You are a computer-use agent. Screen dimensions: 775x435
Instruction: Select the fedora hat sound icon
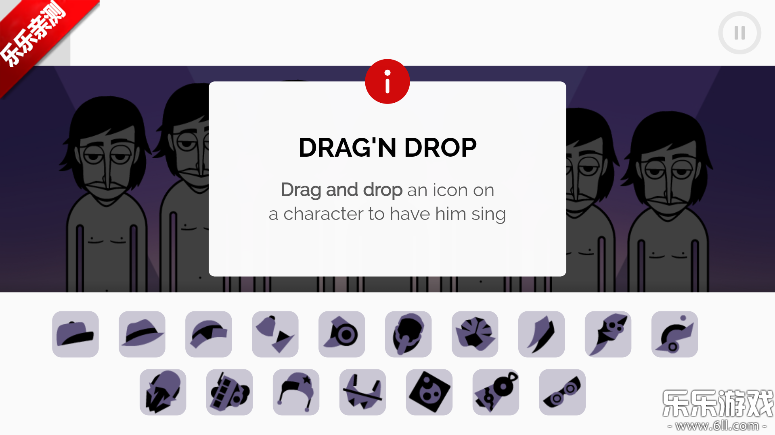click(x=142, y=334)
